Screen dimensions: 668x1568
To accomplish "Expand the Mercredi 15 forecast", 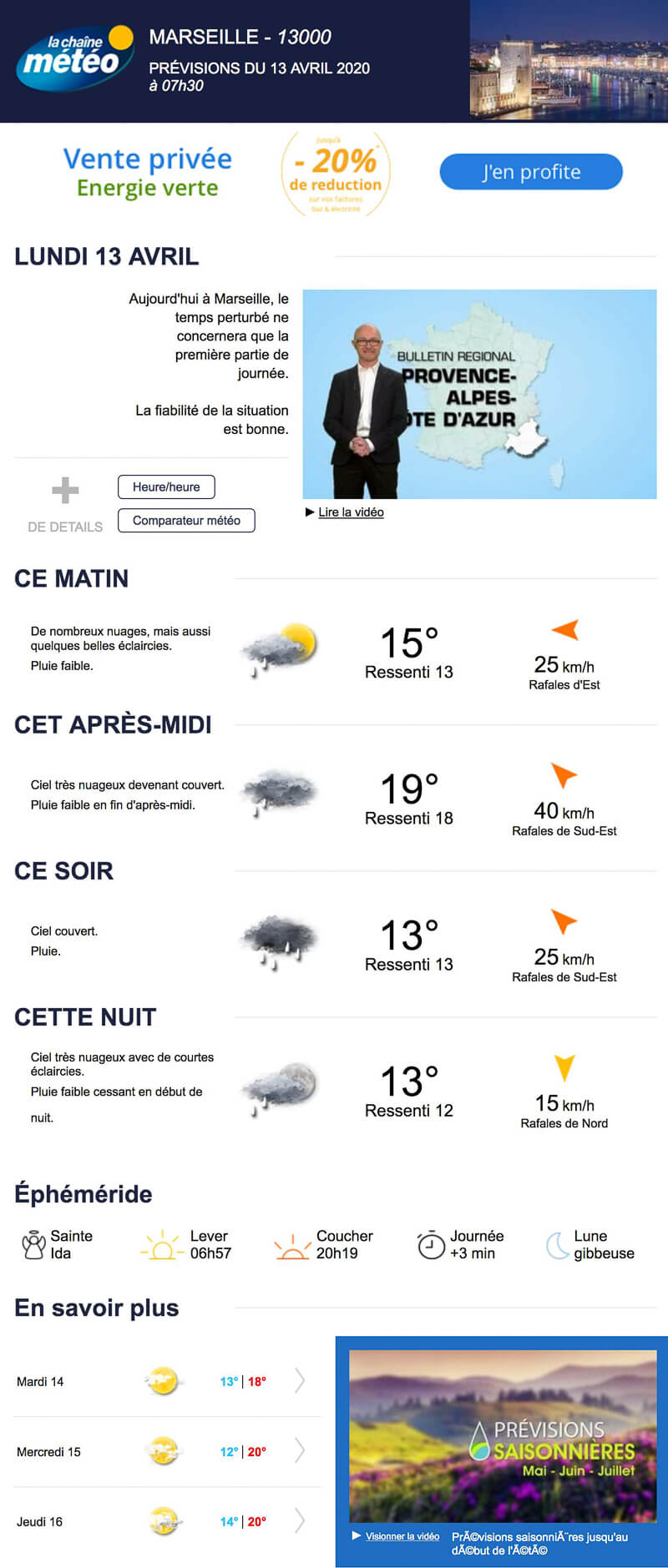I will coord(299,1451).
